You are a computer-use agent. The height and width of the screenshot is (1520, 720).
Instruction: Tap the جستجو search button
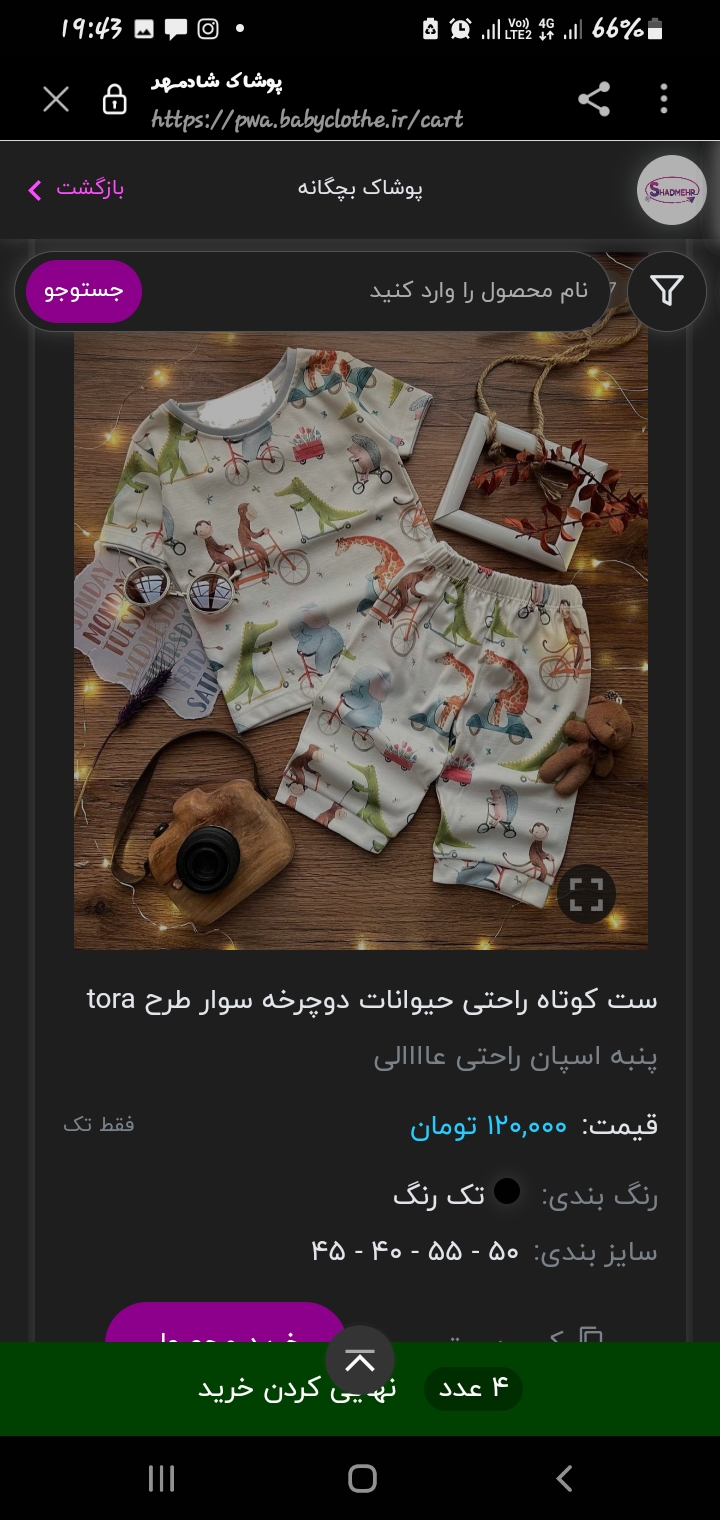[84, 291]
